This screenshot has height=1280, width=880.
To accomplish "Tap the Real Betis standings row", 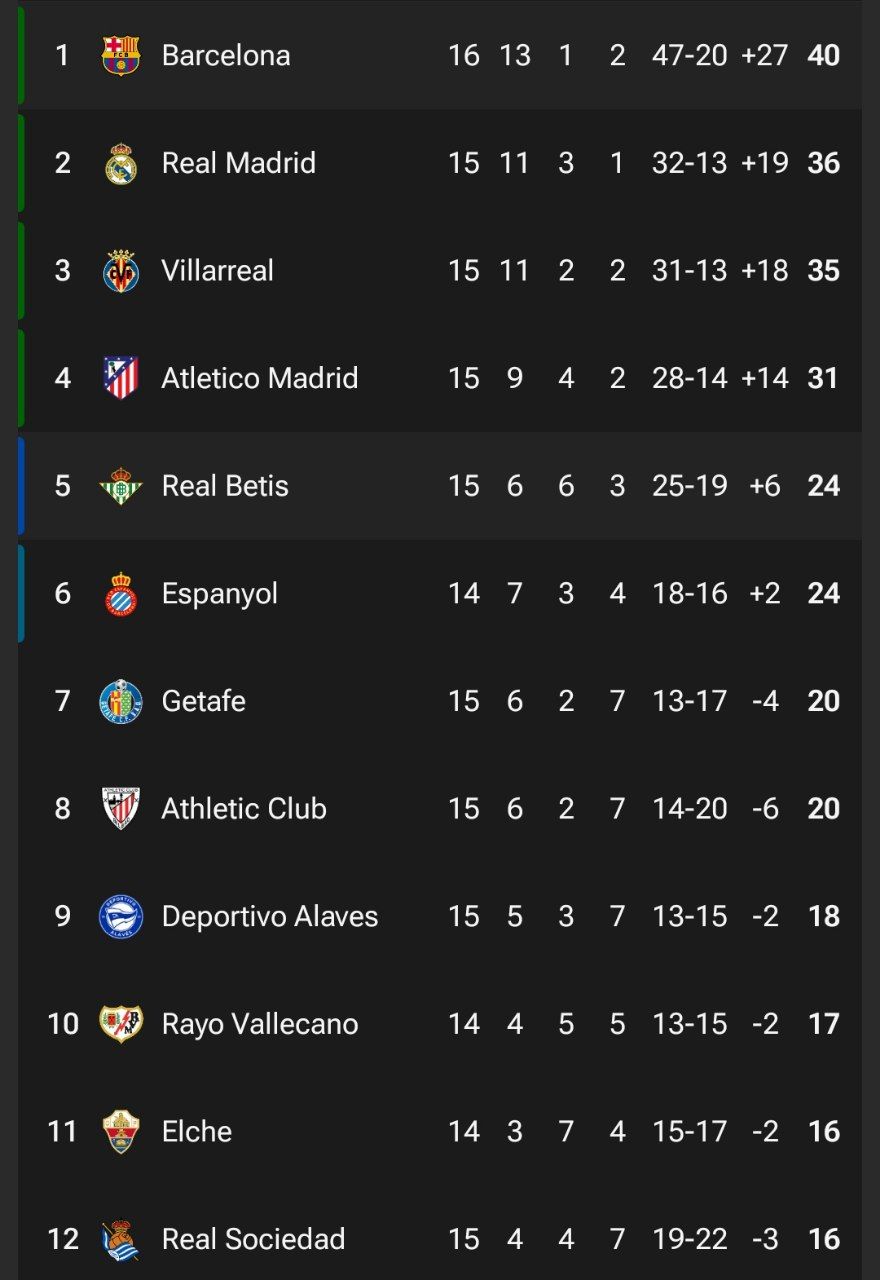I will pyautogui.click(x=225, y=486).
